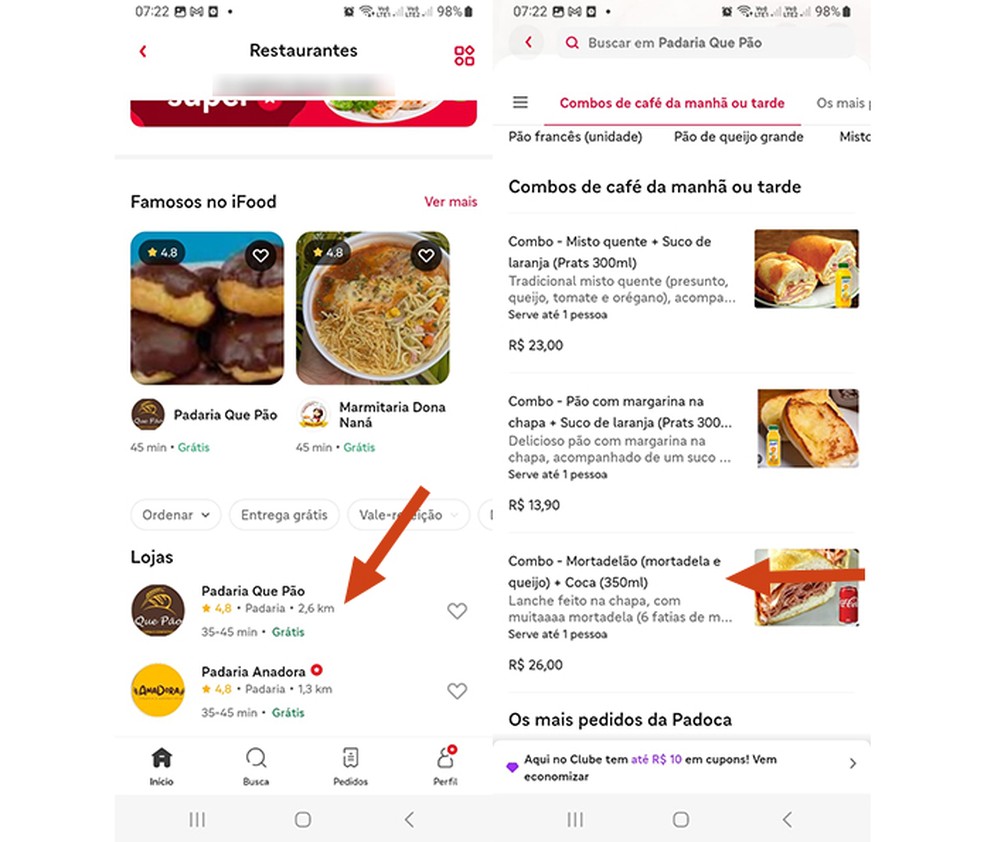Favorite the Padaria Que Pão card with the heart
The width and height of the screenshot is (984, 842).
(260, 256)
